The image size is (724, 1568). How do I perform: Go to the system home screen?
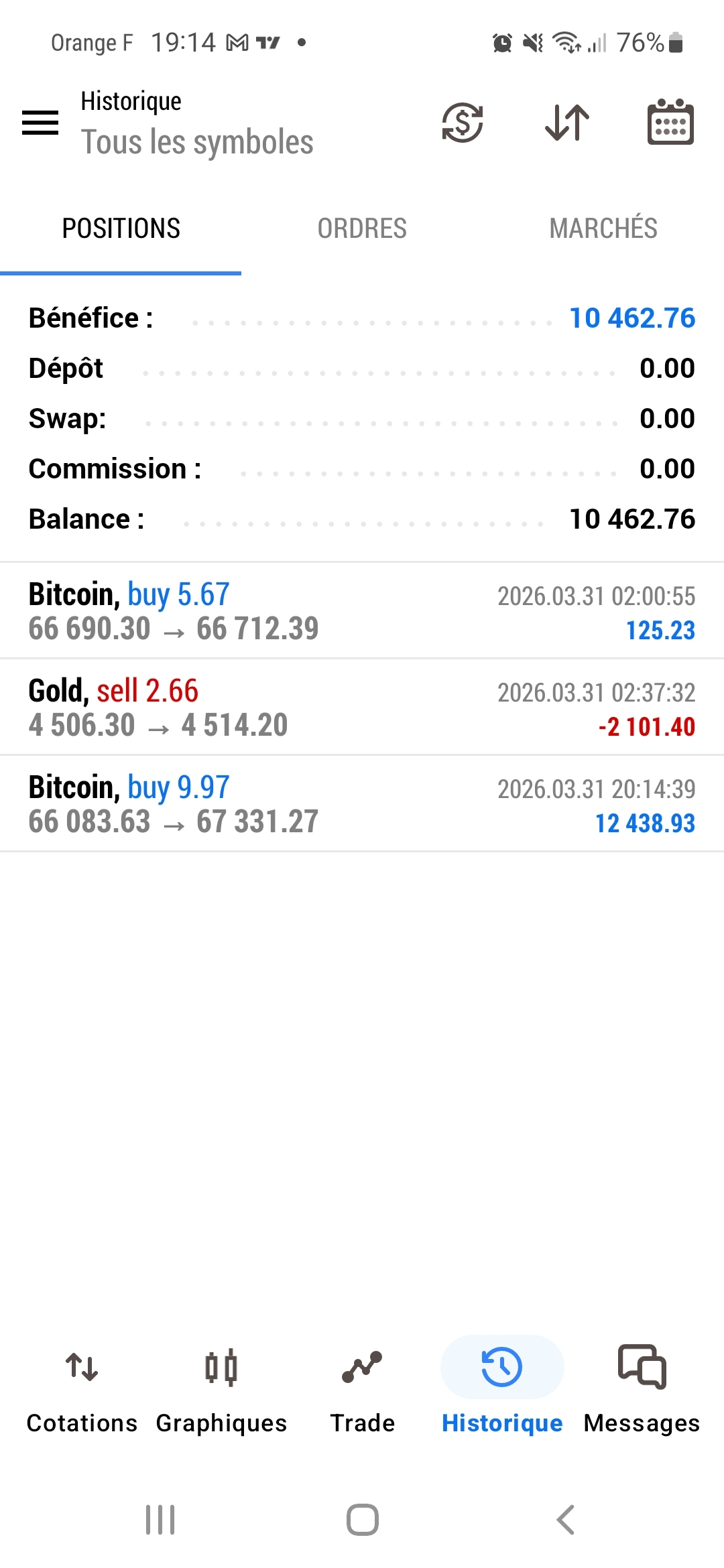[362, 1520]
